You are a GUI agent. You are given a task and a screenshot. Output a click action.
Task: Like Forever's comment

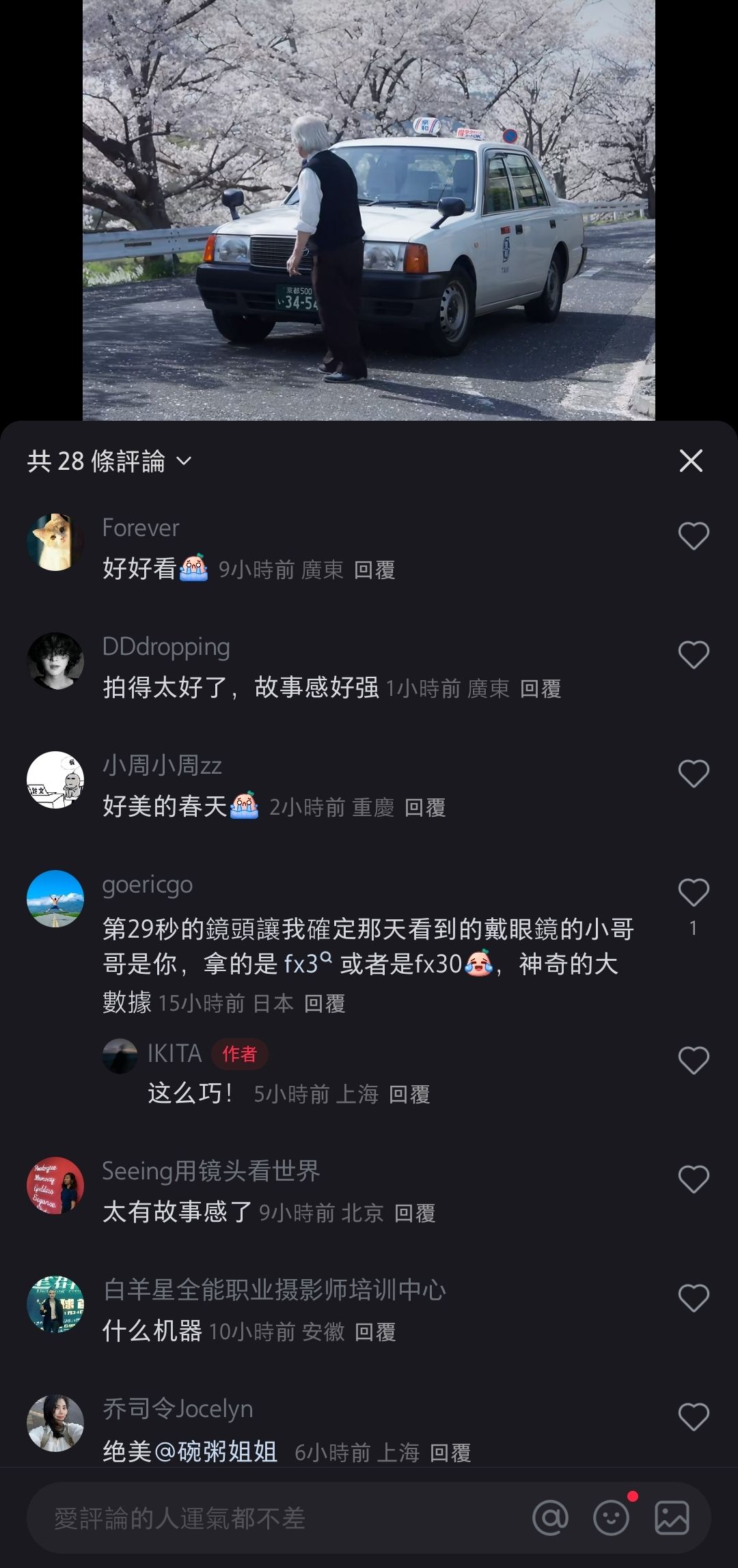coord(694,536)
